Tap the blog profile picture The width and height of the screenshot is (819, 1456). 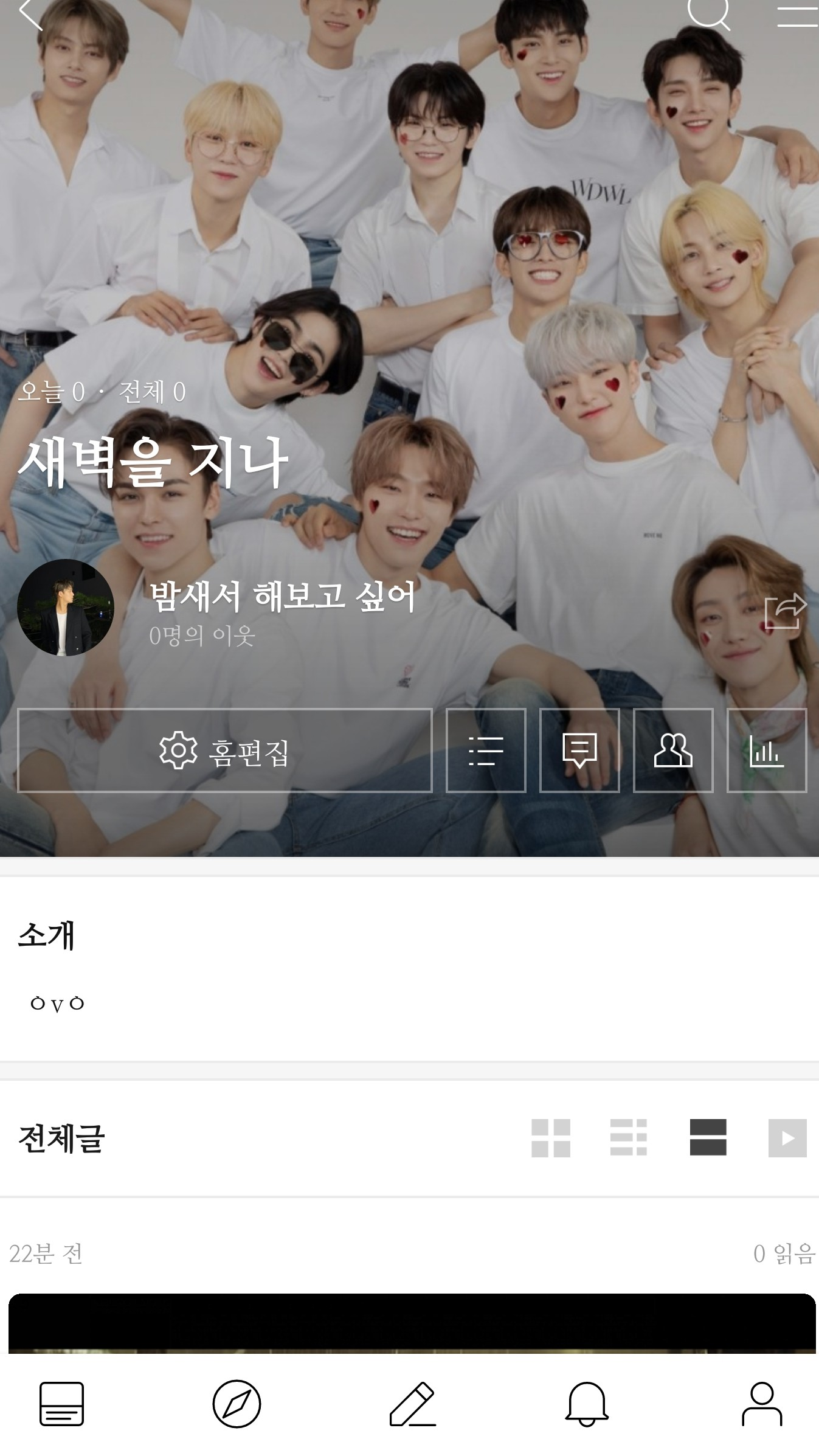click(x=66, y=608)
